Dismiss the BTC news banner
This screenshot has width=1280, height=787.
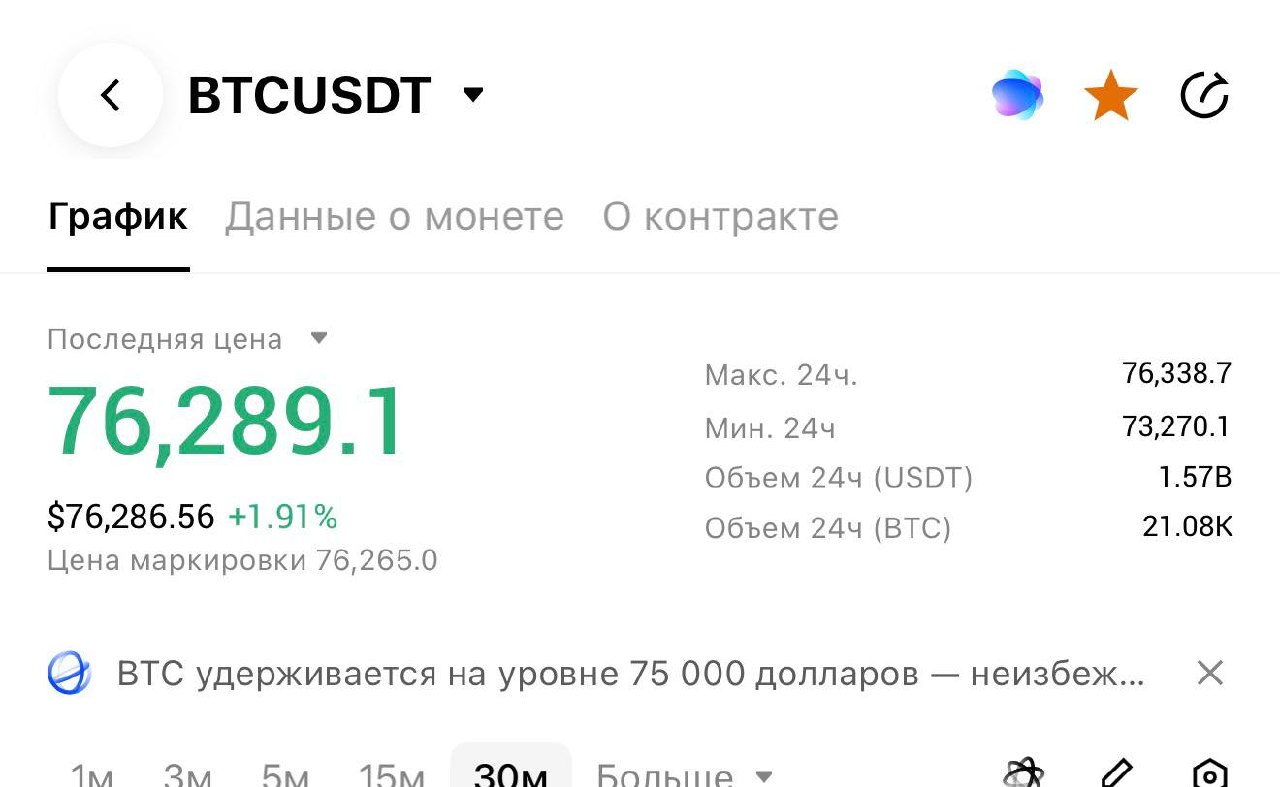point(1210,673)
